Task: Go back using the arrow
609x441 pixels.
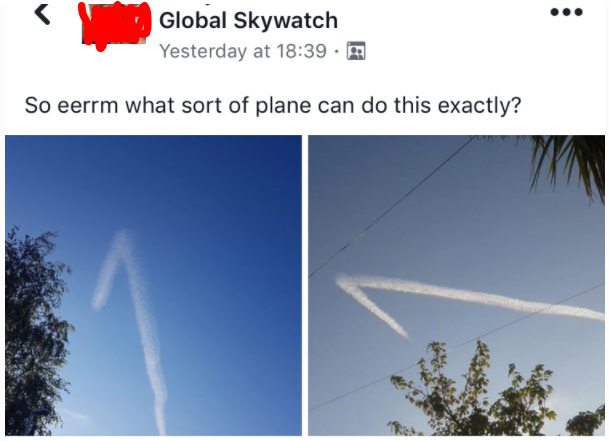Action: (42, 14)
